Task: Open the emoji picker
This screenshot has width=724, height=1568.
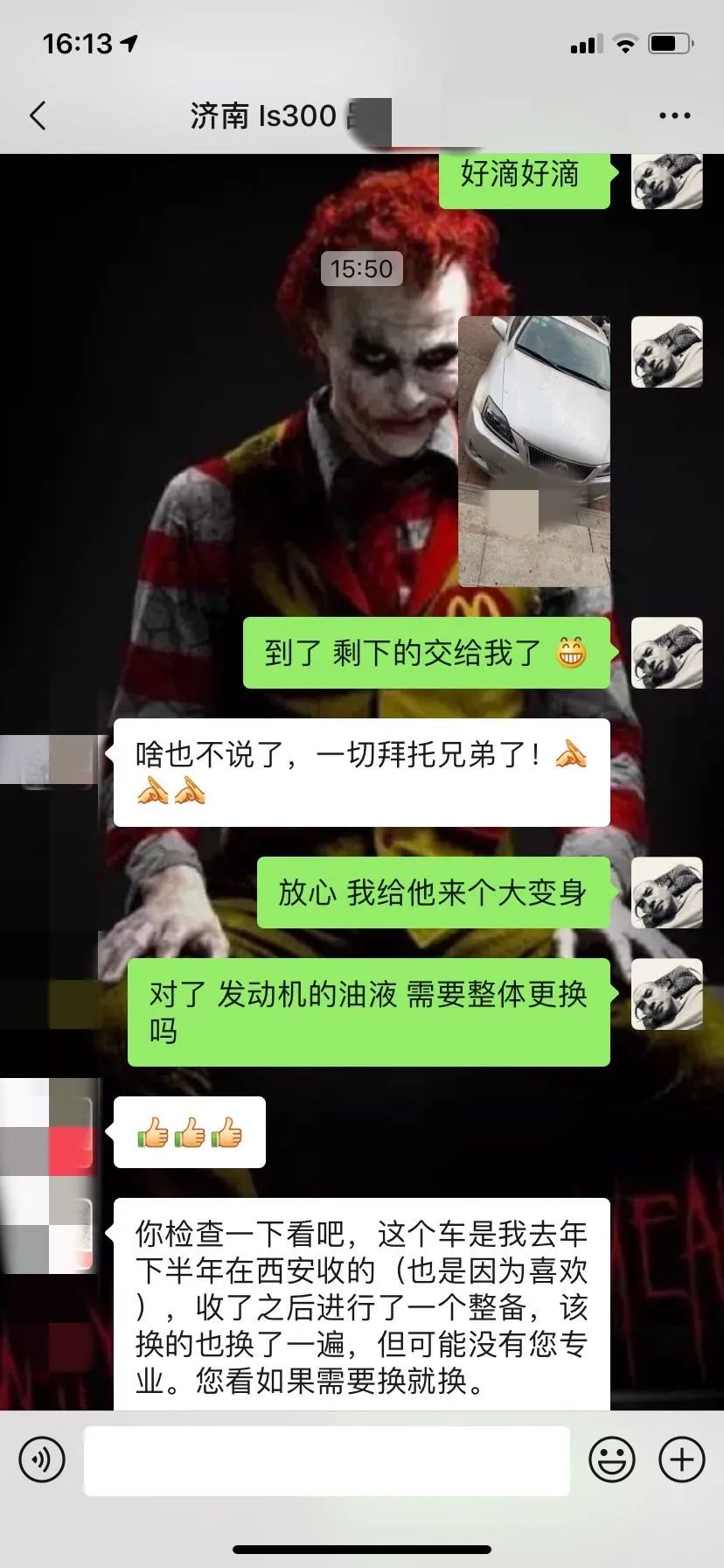Action: [613, 1459]
